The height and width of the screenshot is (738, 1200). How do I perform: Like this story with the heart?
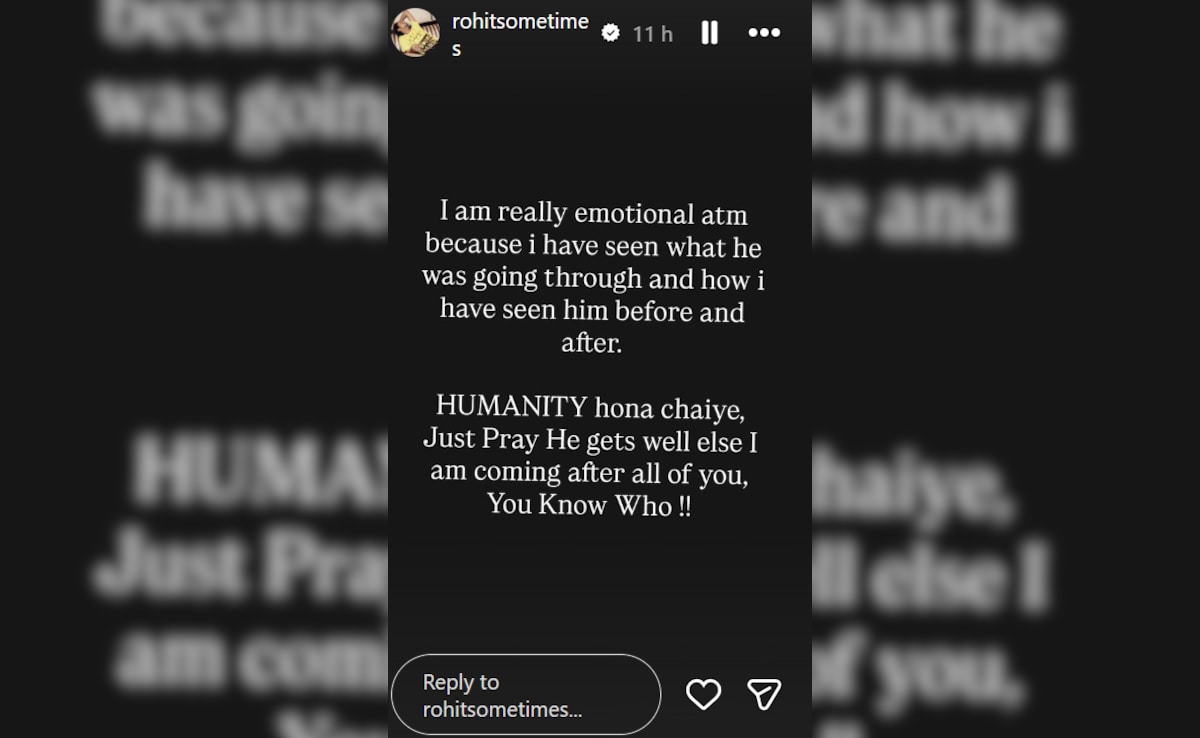[703, 694]
